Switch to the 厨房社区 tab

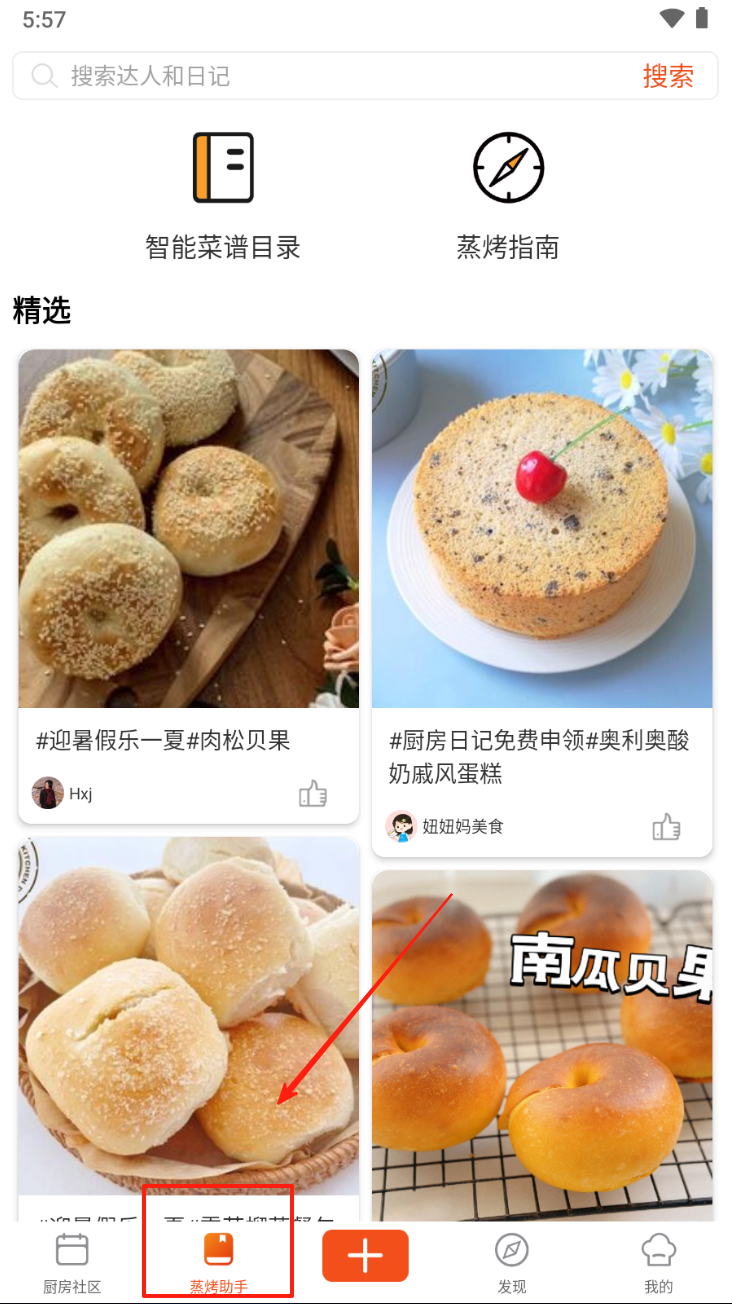point(72,1263)
